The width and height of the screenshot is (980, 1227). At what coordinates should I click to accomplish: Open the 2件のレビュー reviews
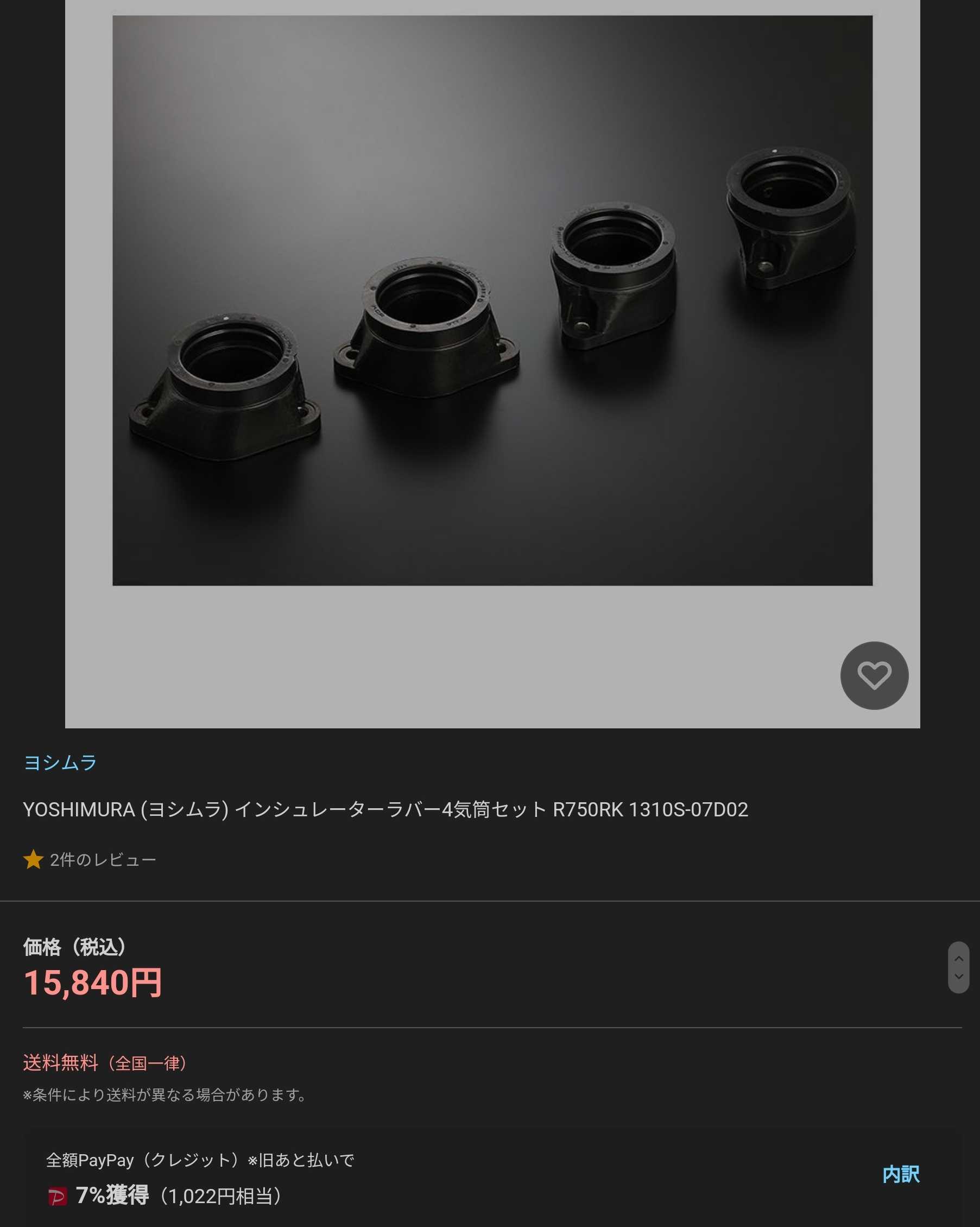(x=103, y=859)
